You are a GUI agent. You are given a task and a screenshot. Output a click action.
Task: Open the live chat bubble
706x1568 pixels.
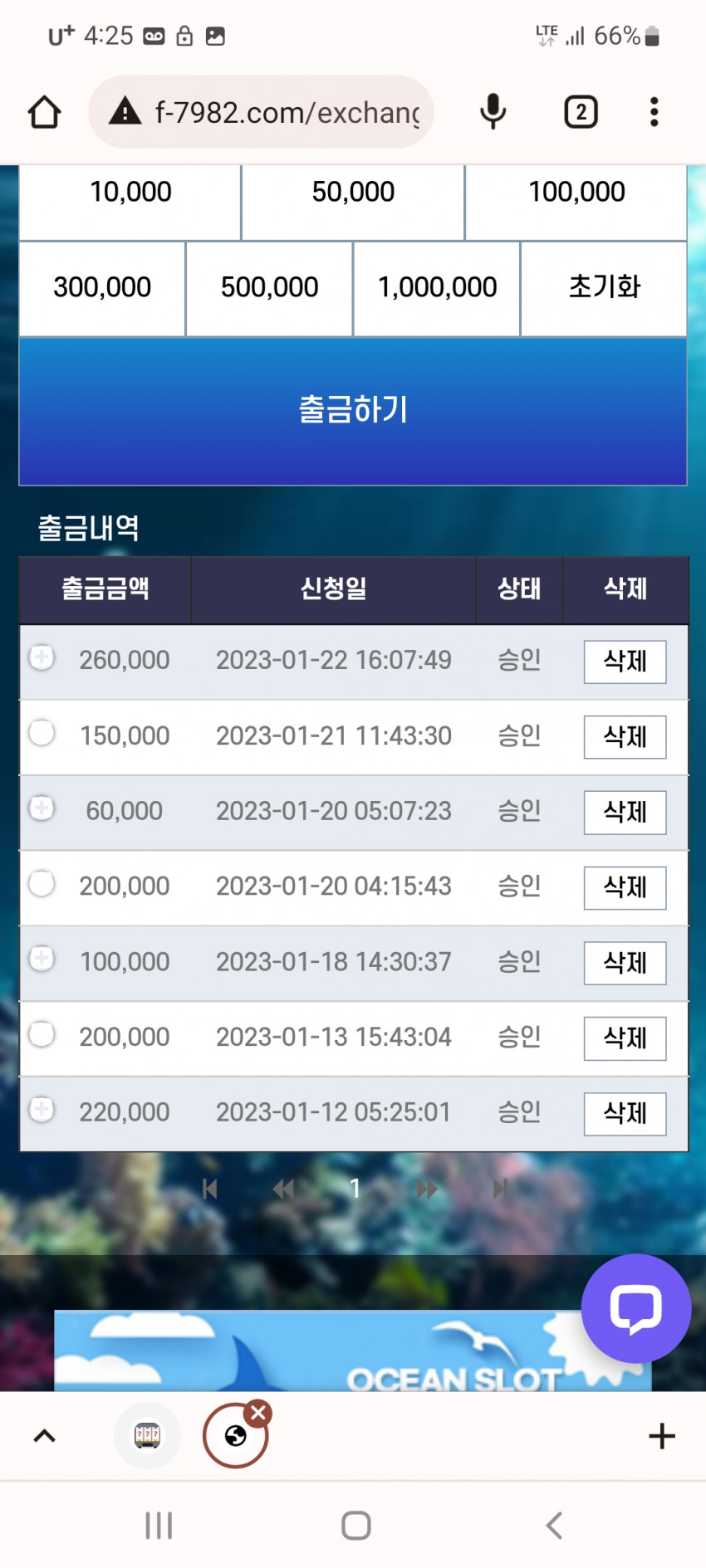(636, 1308)
